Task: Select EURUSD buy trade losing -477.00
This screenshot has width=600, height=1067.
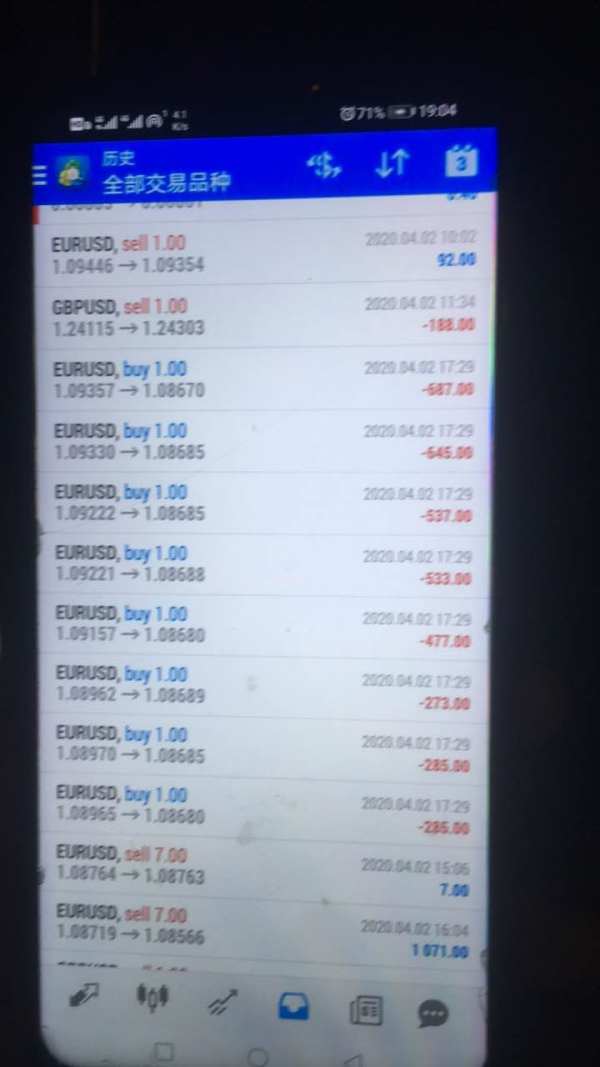Action: coord(263,627)
